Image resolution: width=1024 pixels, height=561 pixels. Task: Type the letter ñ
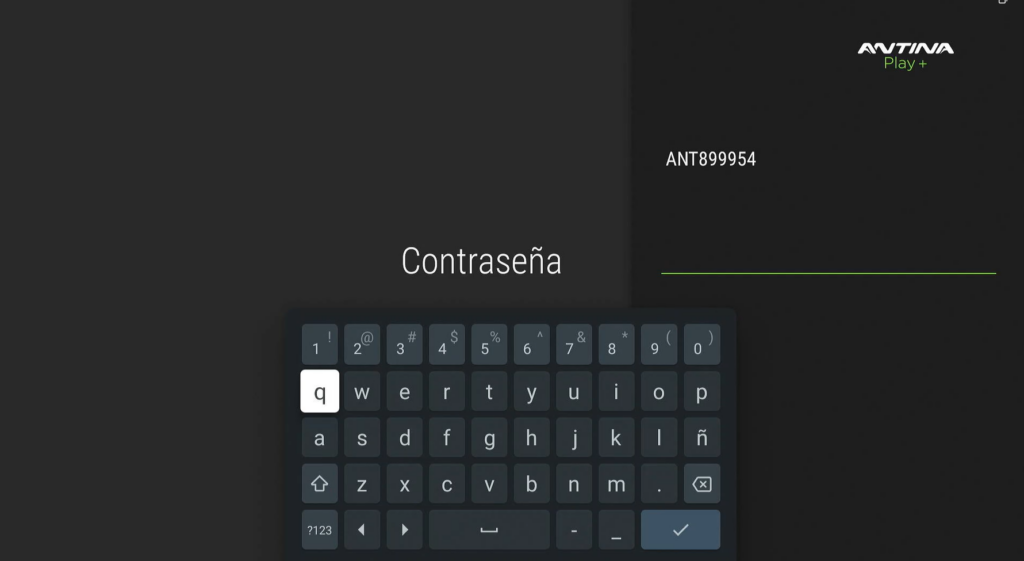coord(702,438)
